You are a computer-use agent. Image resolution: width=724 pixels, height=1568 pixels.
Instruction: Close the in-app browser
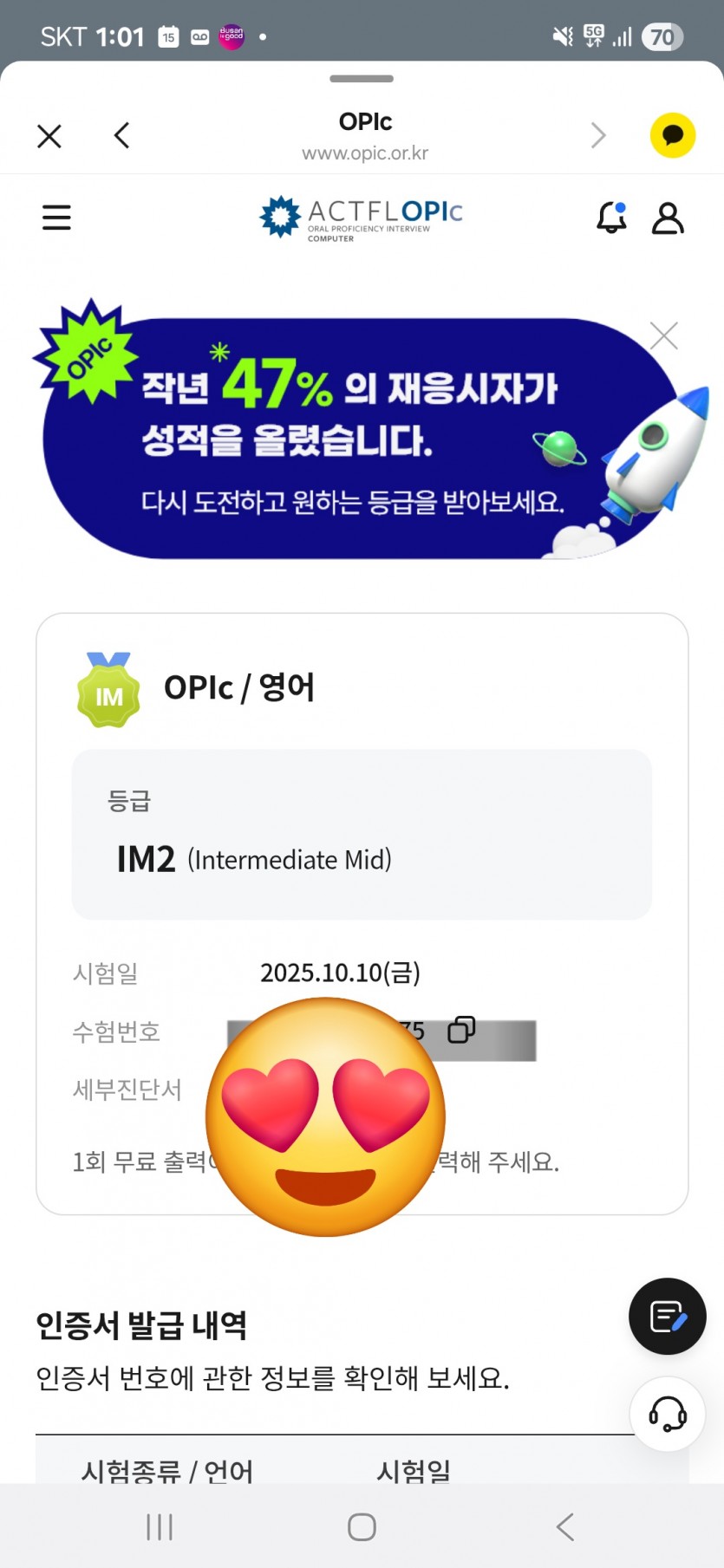click(x=49, y=136)
